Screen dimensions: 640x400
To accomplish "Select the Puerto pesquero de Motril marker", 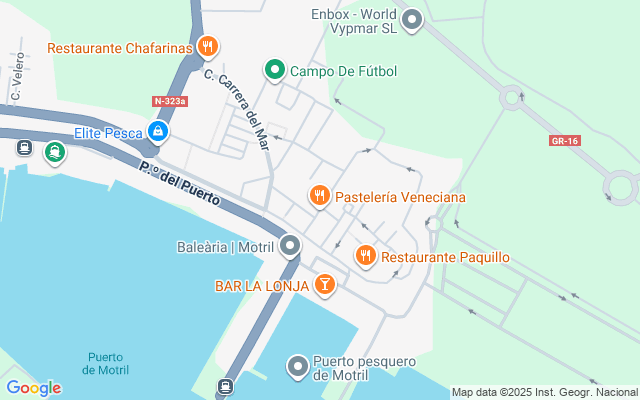I will 297,367.
